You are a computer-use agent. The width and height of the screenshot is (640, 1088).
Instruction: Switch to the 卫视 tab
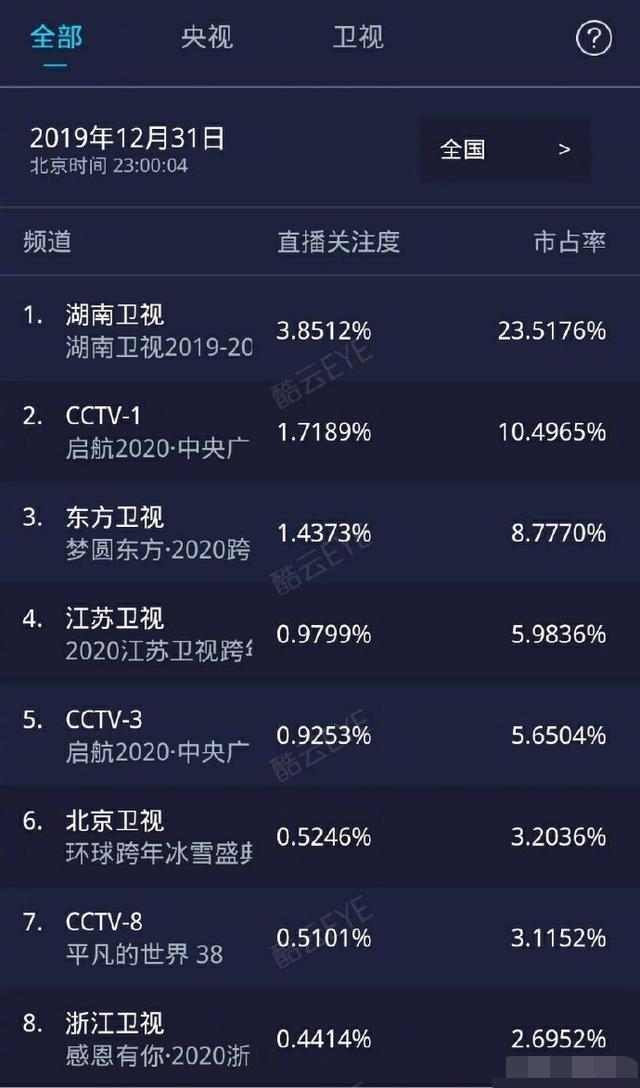click(x=358, y=37)
